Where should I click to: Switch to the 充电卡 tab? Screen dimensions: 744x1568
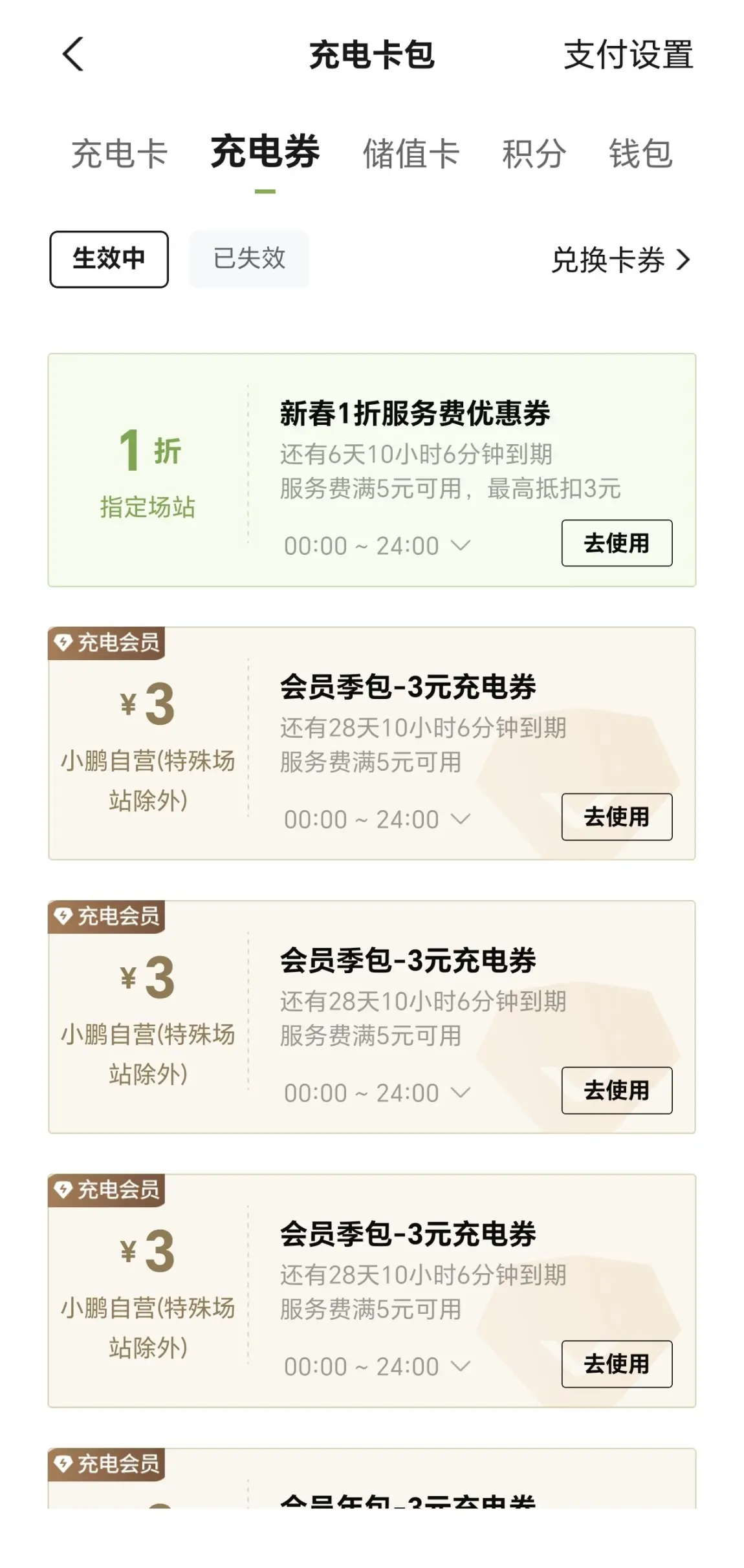click(119, 154)
